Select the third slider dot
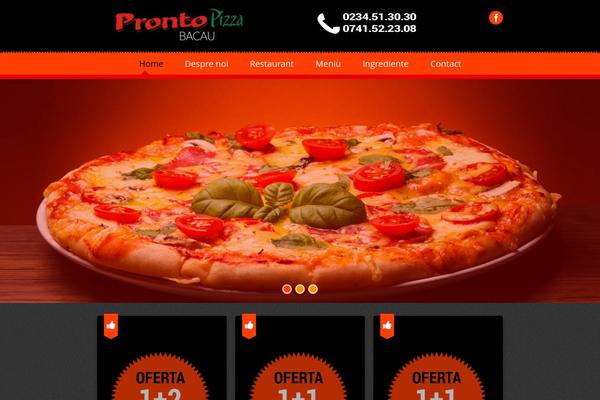 [x=313, y=288]
